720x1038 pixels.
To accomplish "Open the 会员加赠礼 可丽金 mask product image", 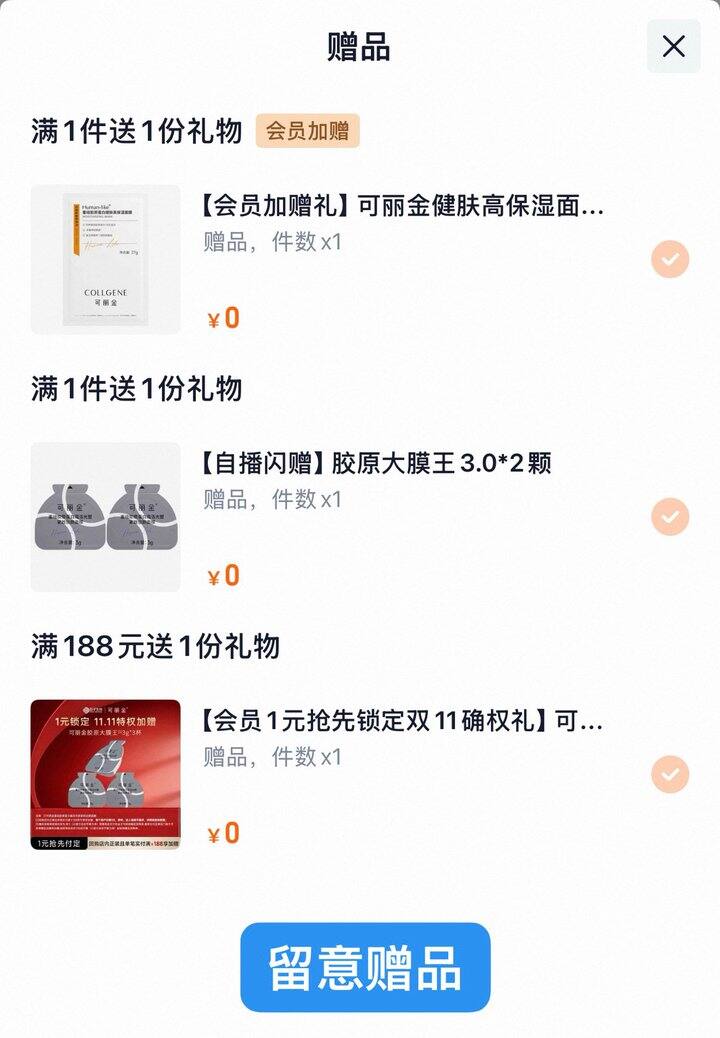I will click(x=105, y=259).
